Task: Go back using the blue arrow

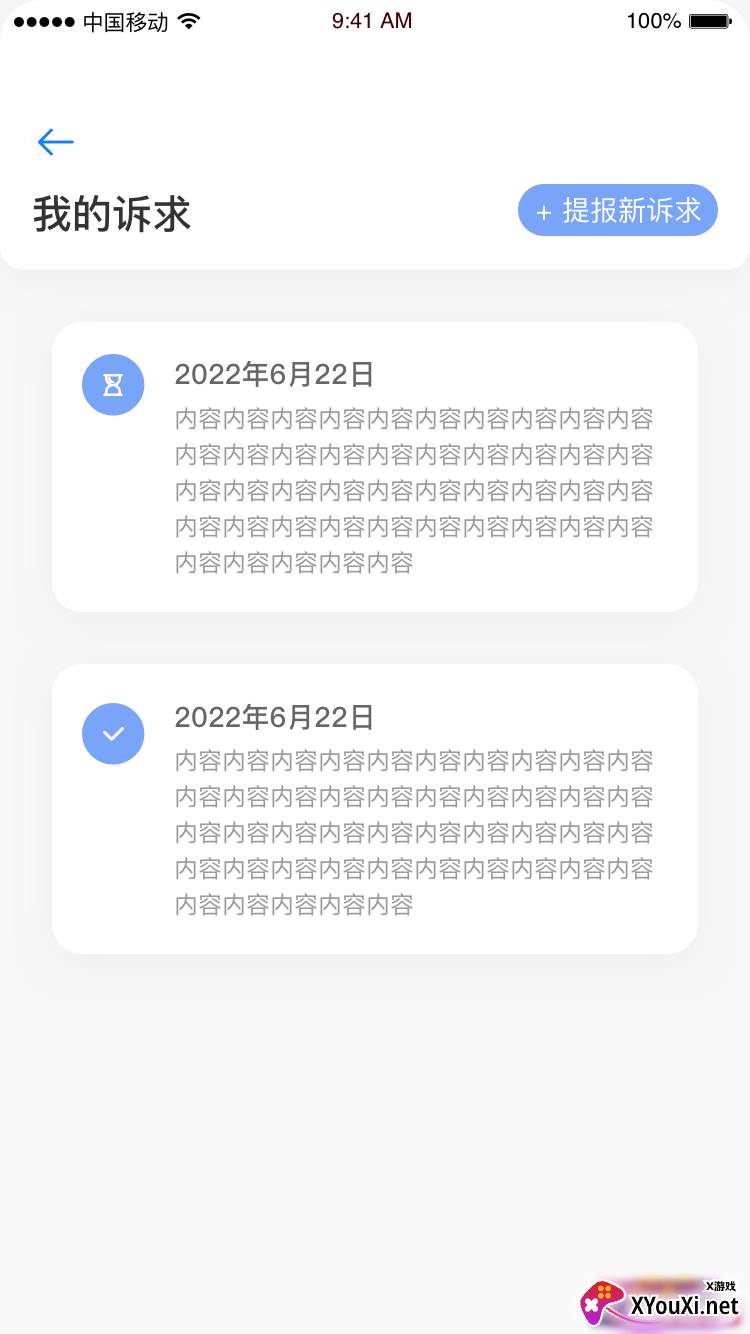Action: [x=56, y=142]
